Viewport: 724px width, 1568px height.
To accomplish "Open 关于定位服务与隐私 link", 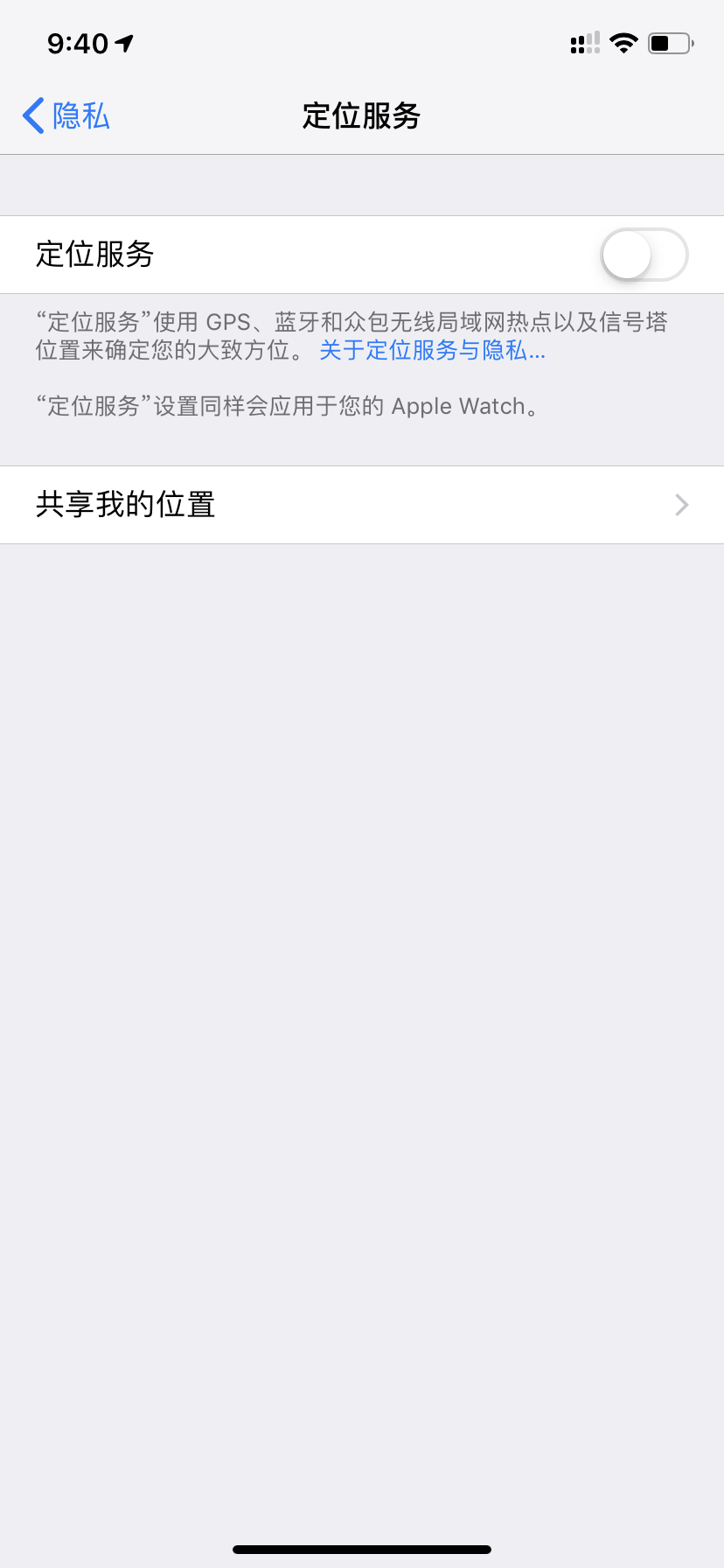I will click(x=432, y=351).
